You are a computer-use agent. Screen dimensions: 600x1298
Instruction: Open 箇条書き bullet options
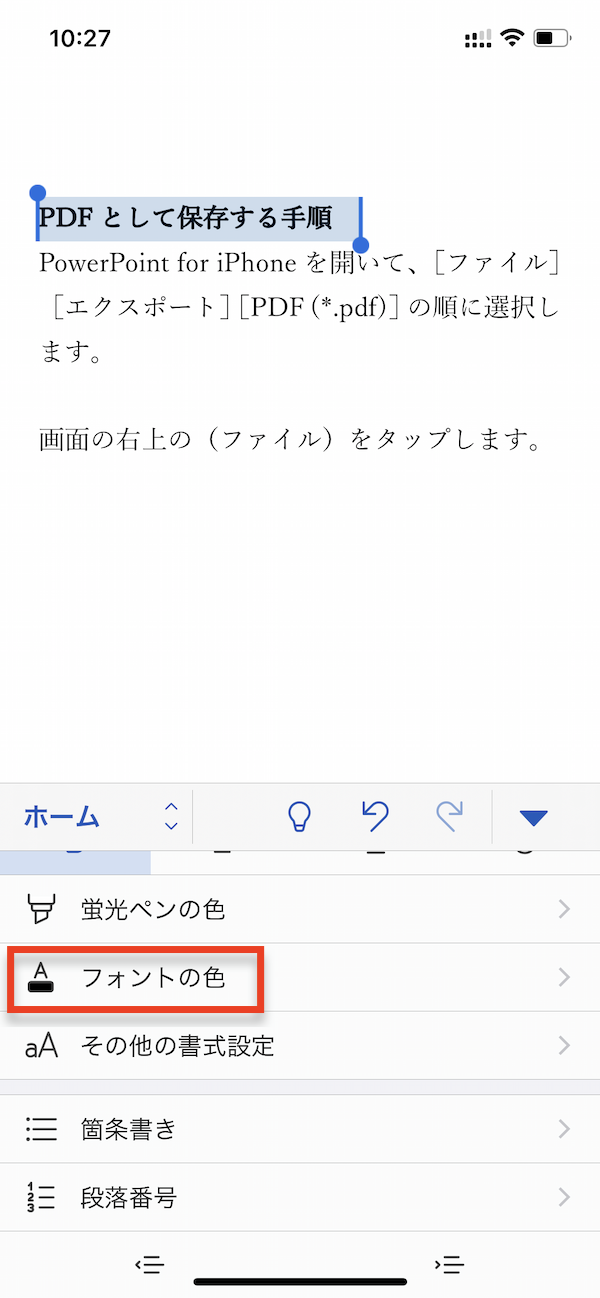pyautogui.click(x=300, y=1129)
